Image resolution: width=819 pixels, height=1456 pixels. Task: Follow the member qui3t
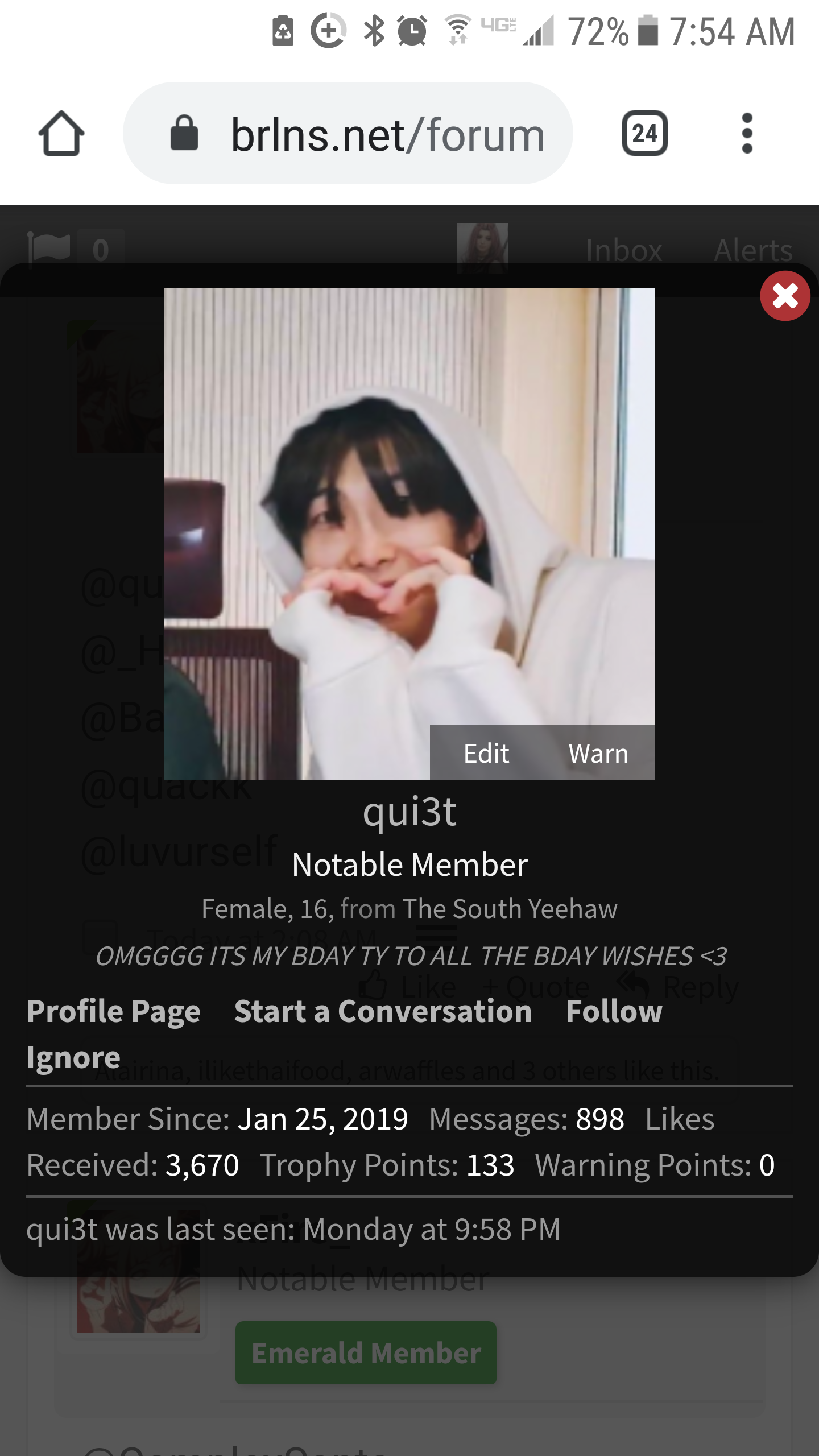coord(614,1012)
